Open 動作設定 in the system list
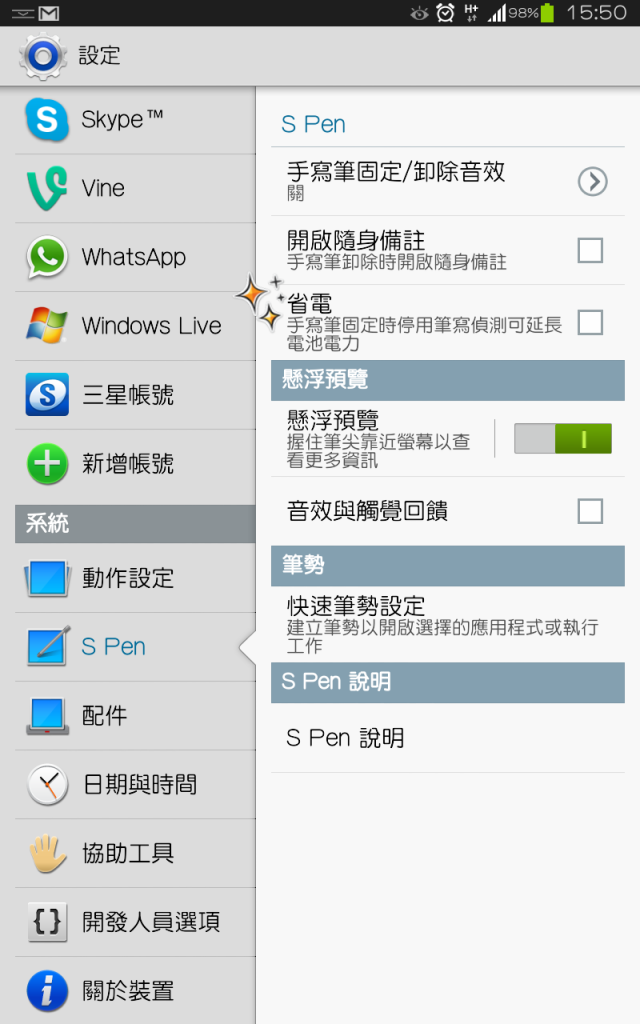Screen dimensions: 640x1024 [x=135, y=578]
